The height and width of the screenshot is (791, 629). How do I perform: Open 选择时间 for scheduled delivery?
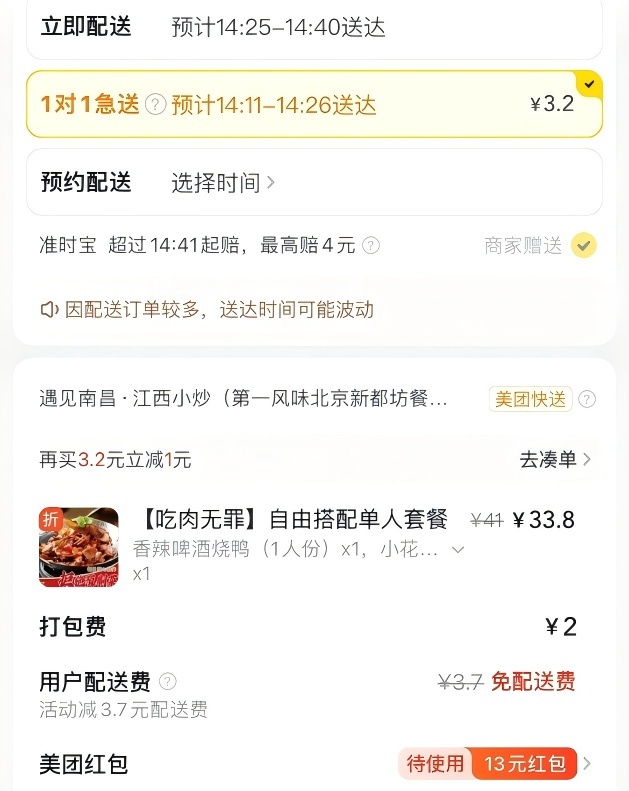tap(223, 183)
